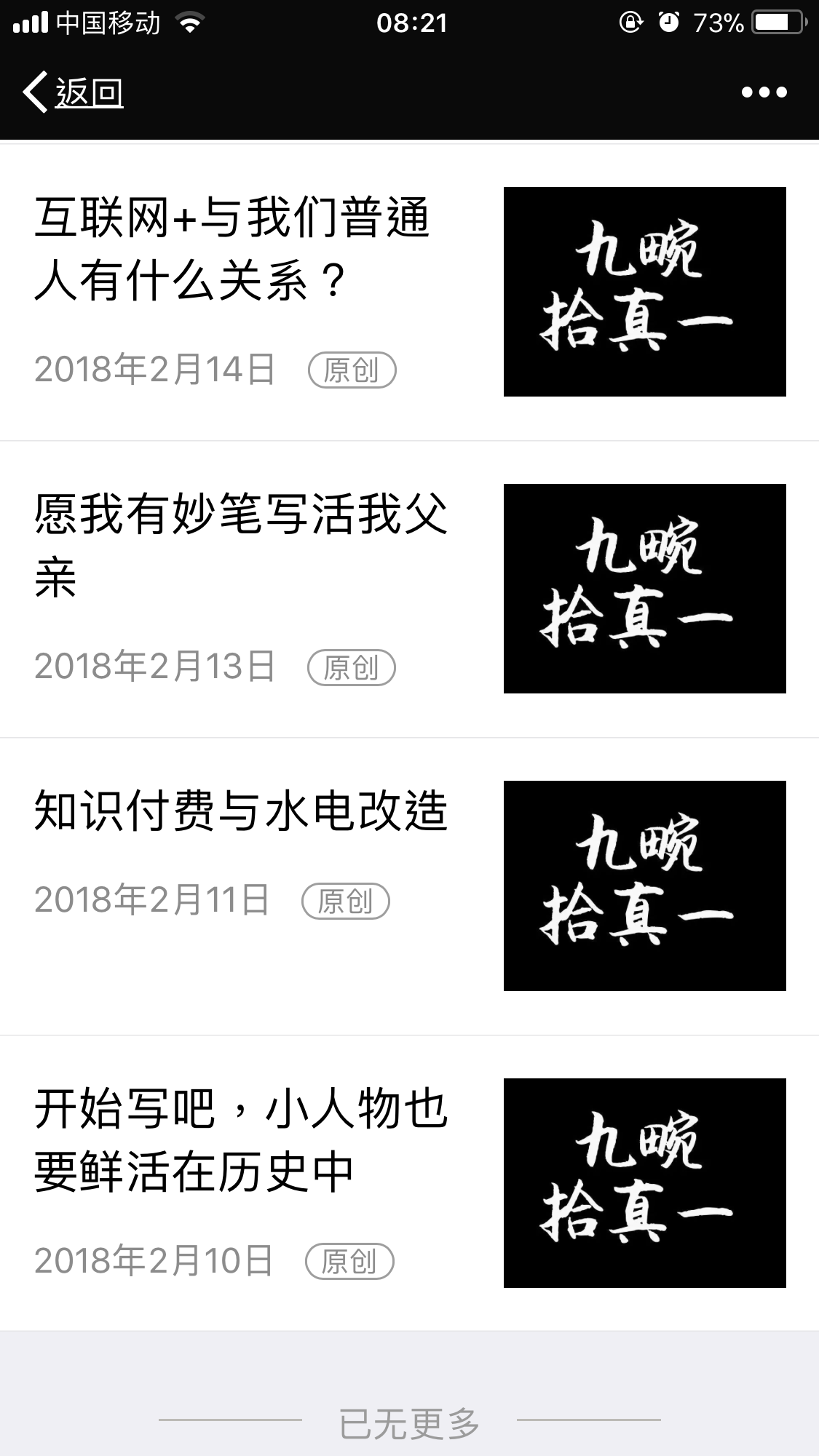Go back using the 返回 button
This screenshot has height=1456, width=819.
tap(73, 93)
